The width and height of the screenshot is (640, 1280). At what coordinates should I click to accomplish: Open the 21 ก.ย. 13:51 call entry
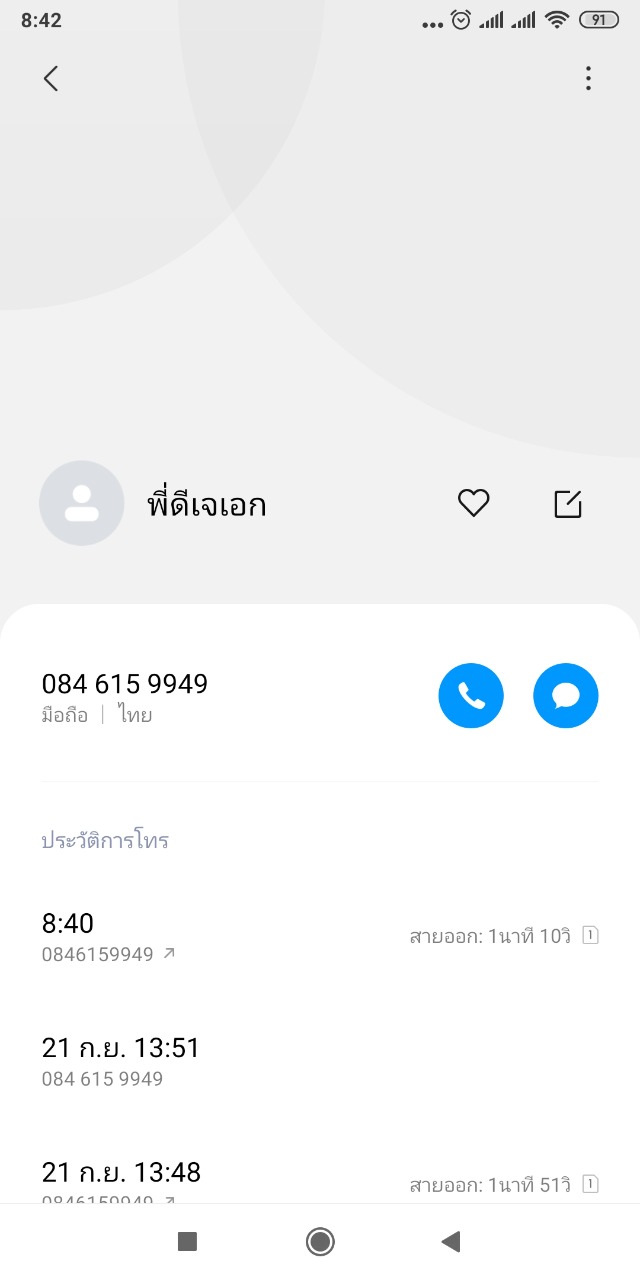click(x=320, y=1061)
